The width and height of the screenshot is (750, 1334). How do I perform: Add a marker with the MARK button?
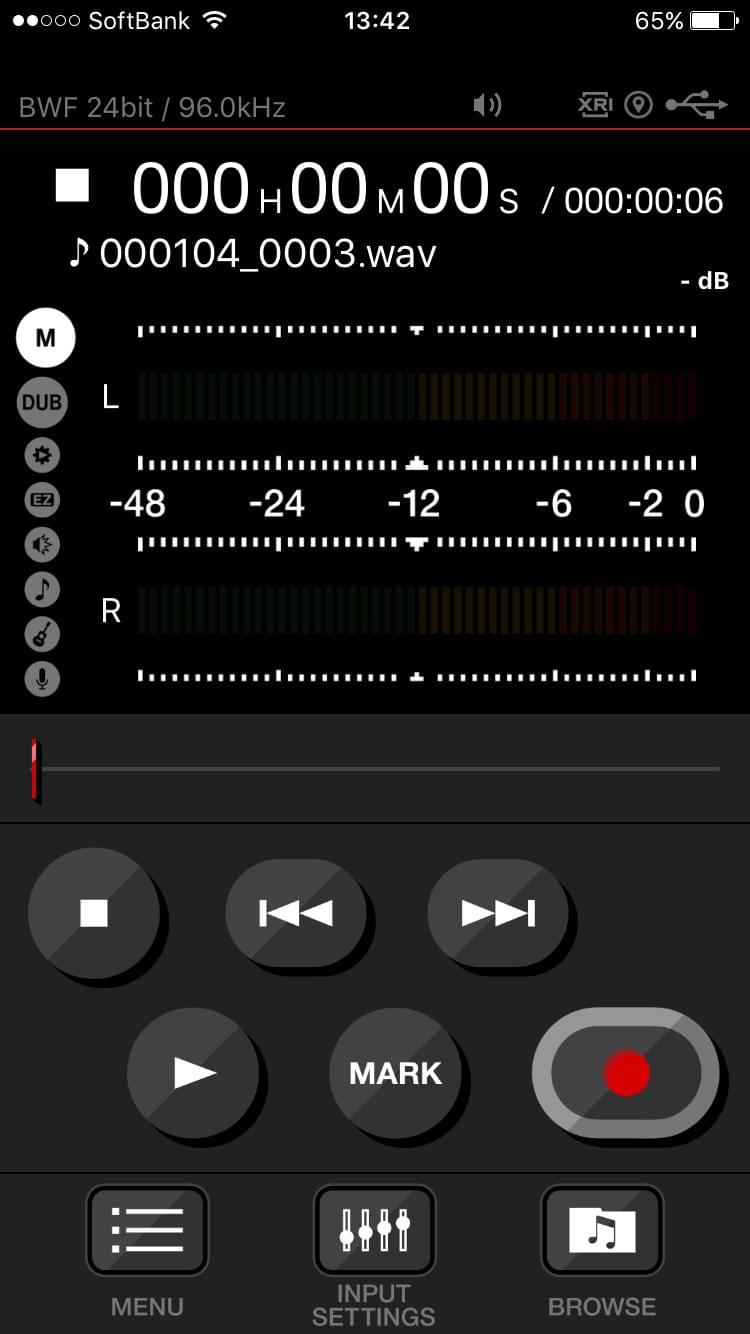point(395,1072)
